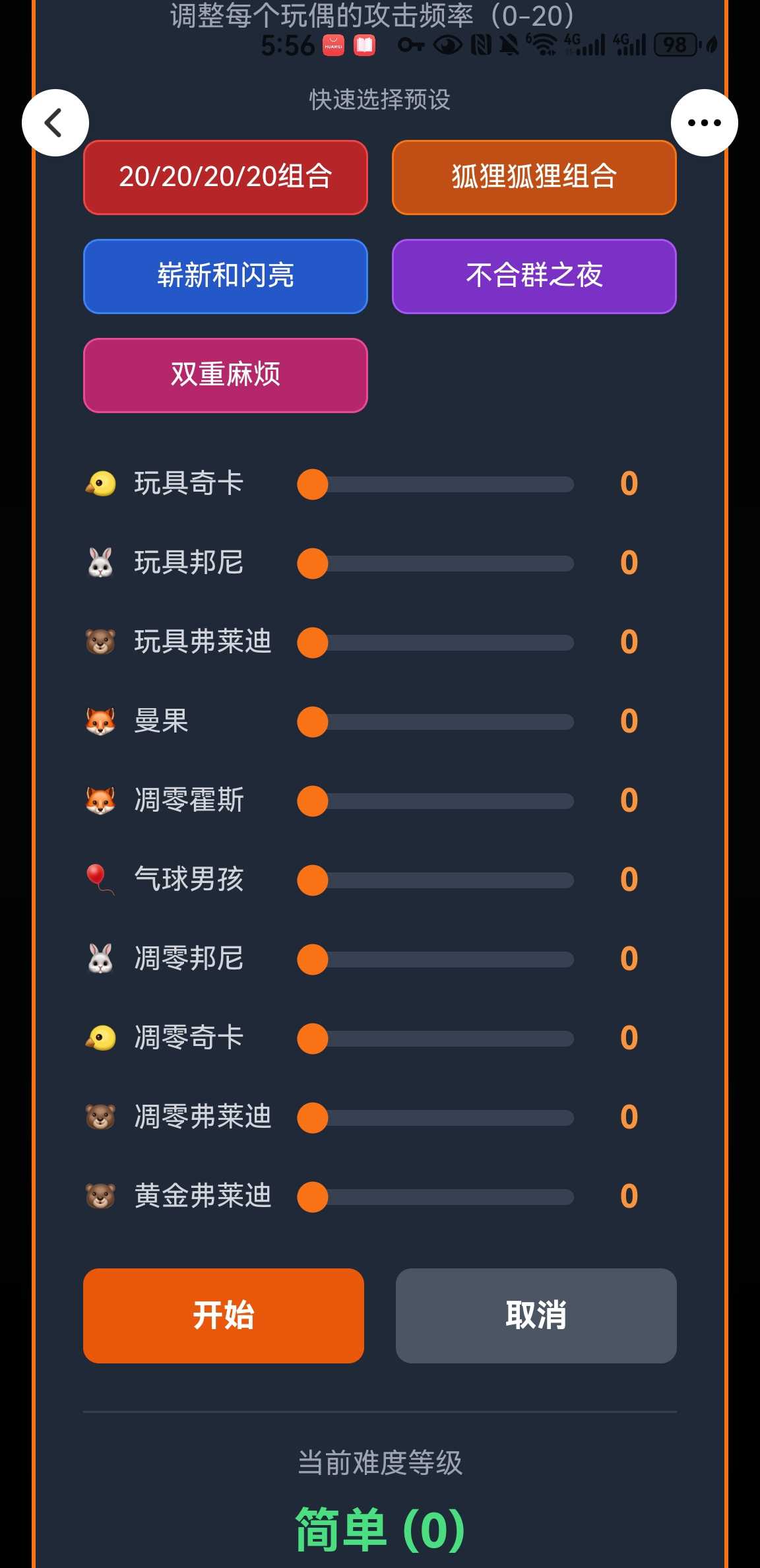The image size is (760, 1568).
Task: Tap the 凋零奇卡 frequency slider
Action: point(435,1039)
